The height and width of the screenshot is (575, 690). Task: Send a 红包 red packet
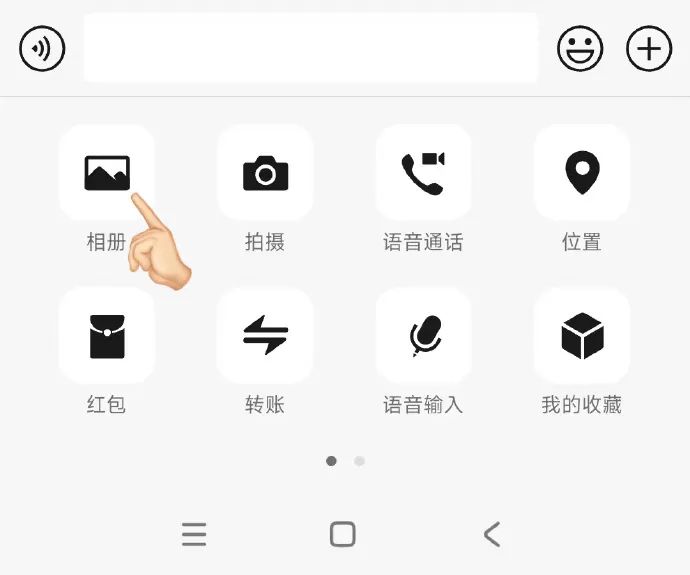106,336
